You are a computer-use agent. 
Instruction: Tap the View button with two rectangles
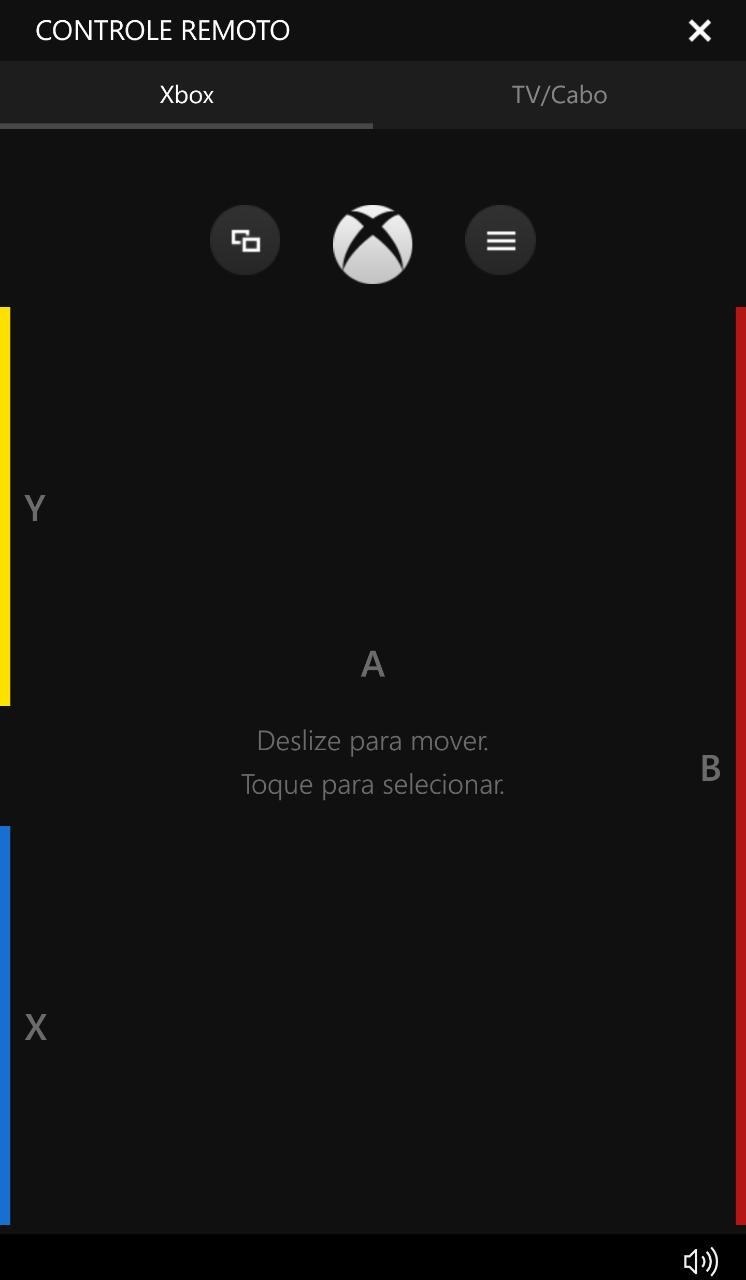[x=245, y=241]
